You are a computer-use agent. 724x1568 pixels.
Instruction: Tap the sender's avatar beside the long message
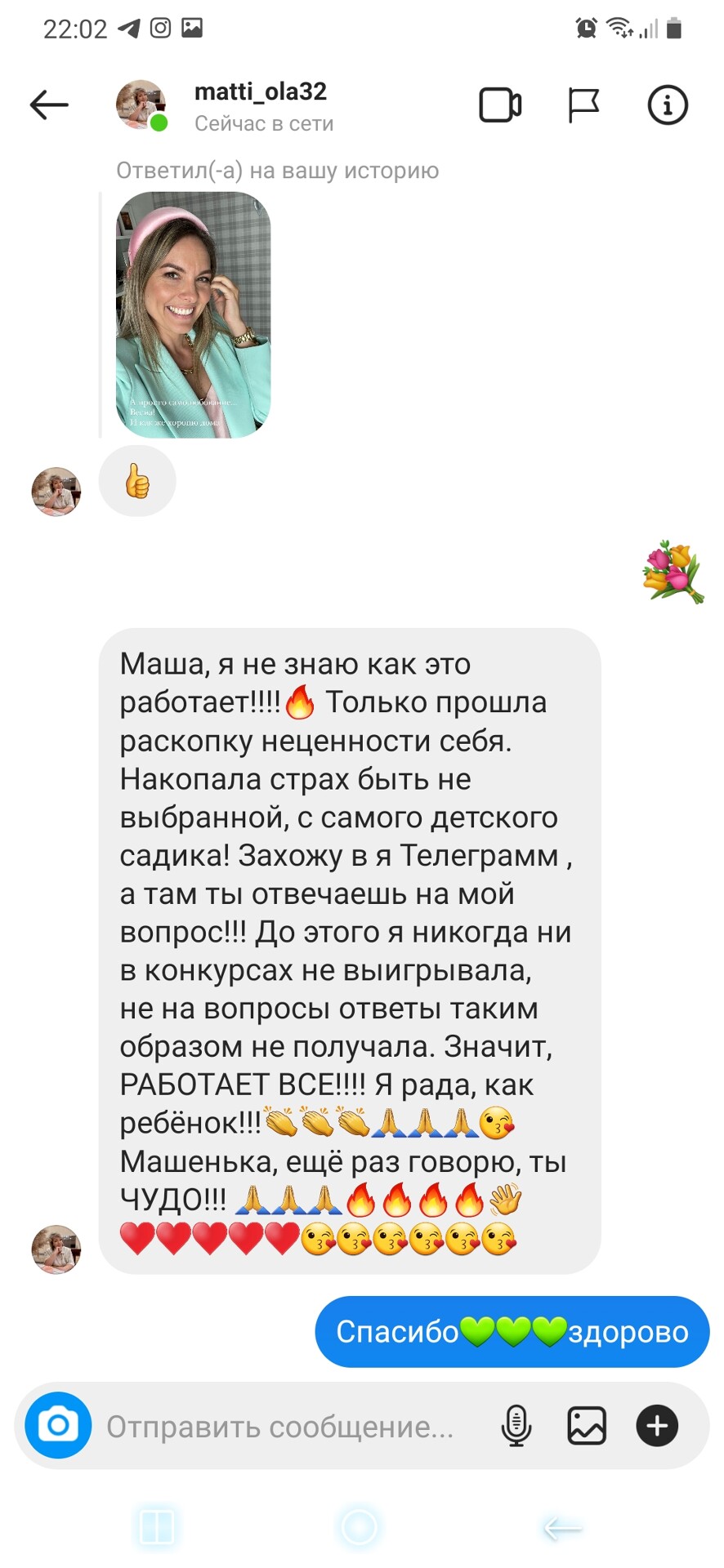click(x=56, y=1249)
